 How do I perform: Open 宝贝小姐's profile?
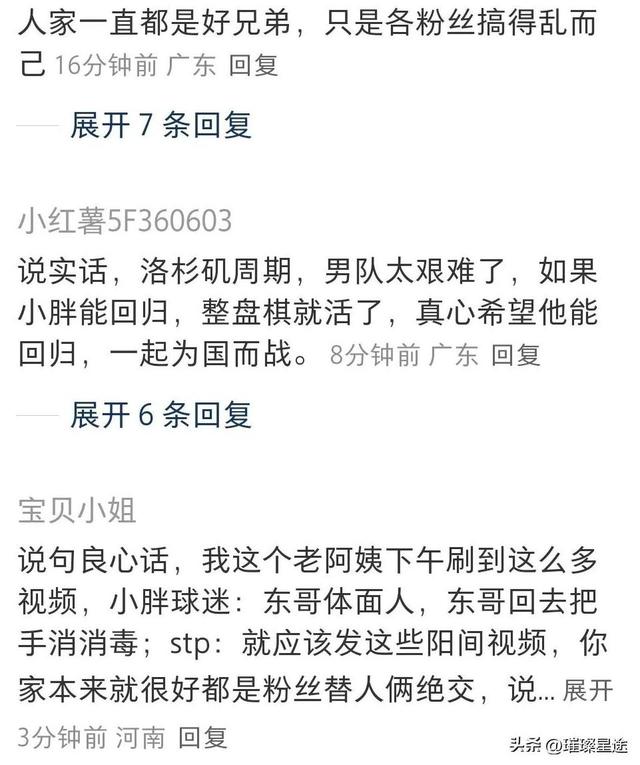coord(77,510)
